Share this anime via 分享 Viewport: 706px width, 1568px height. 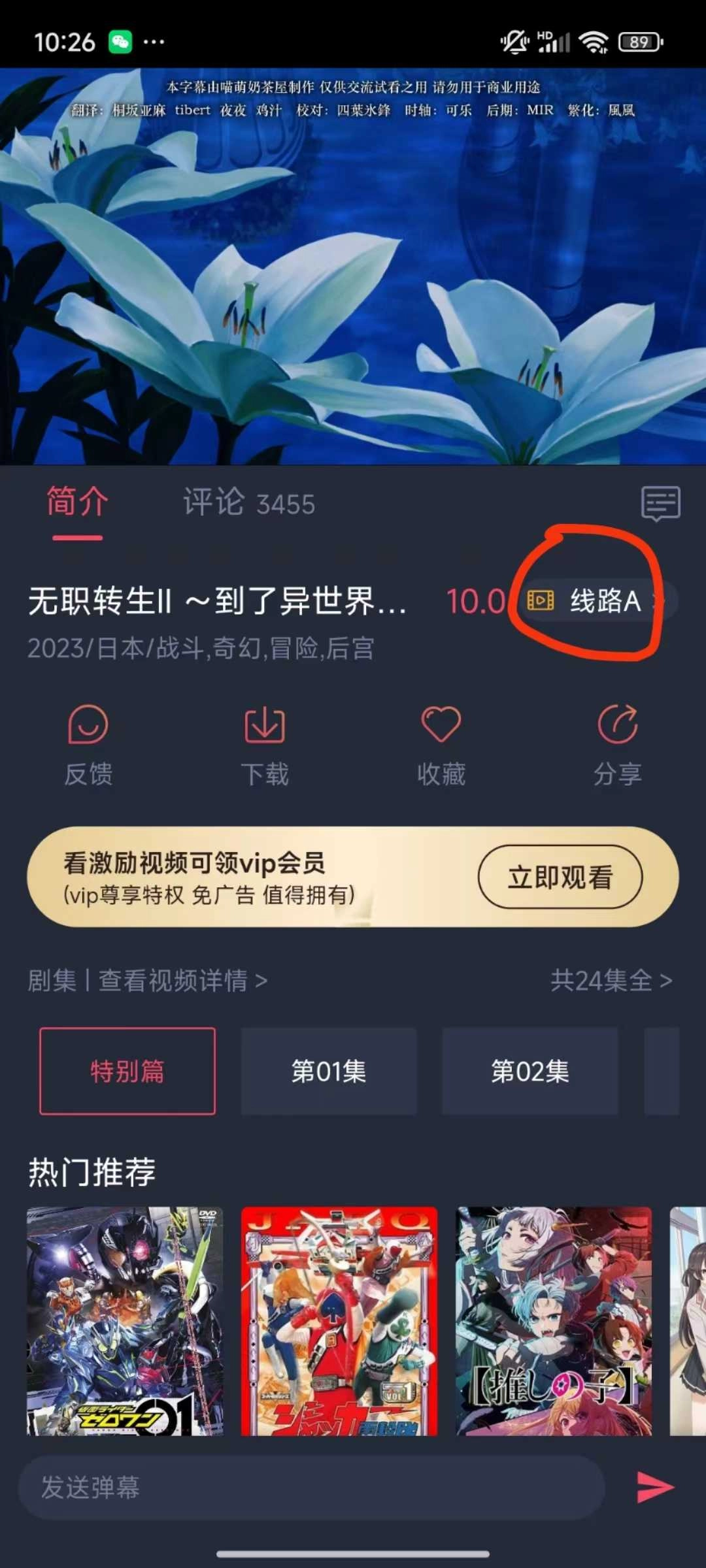[617, 745]
